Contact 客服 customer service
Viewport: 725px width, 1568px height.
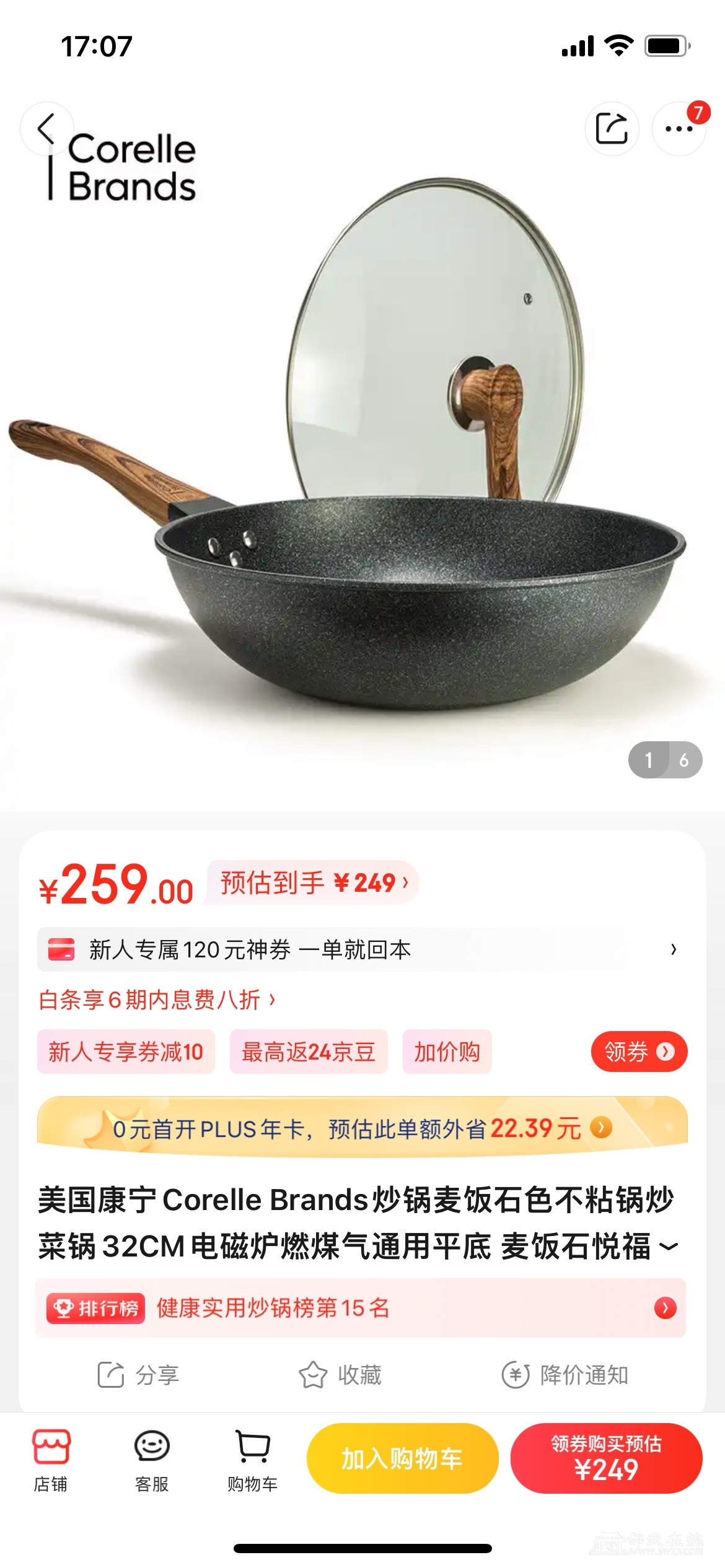(x=152, y=1459)
